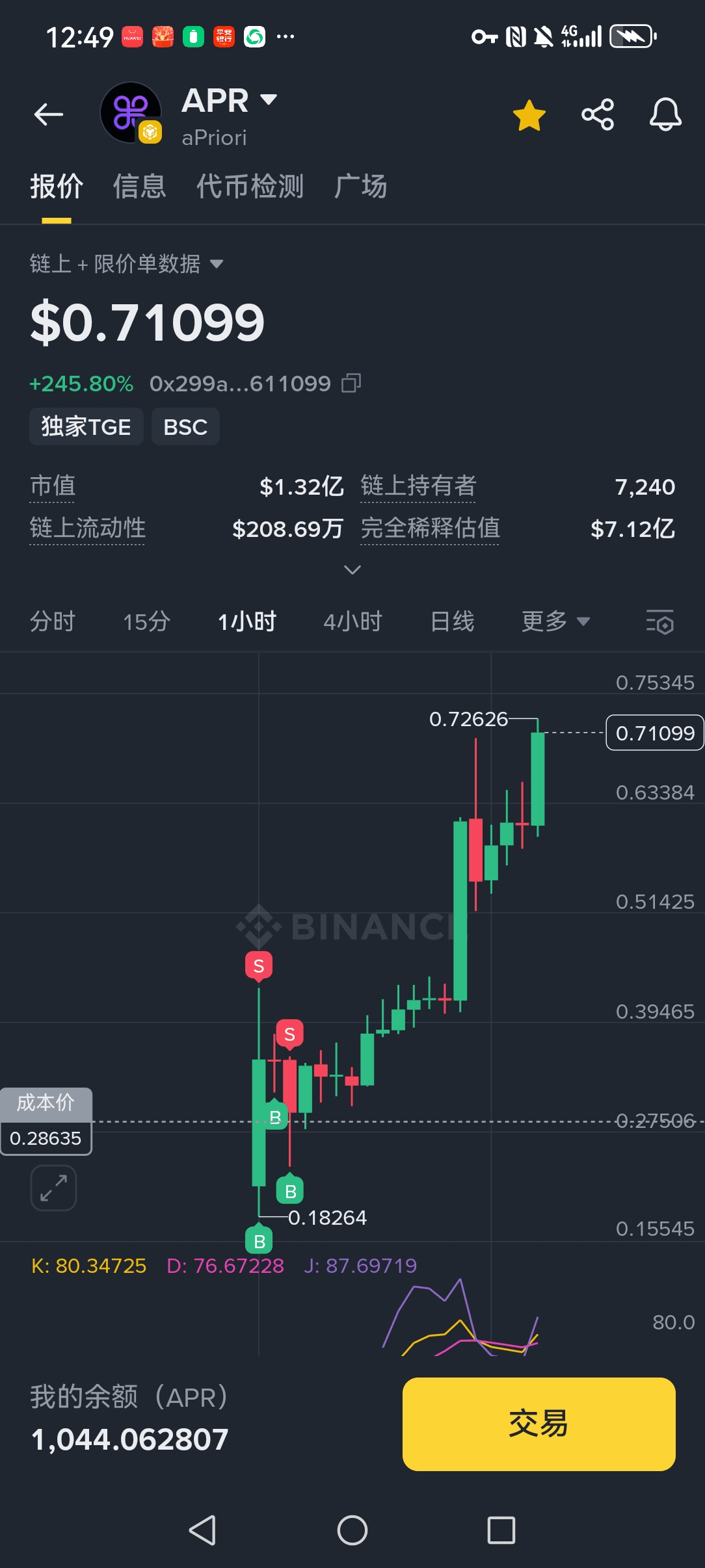Expand the chart to fullscreen
705x1568 pixels.
53,1188
